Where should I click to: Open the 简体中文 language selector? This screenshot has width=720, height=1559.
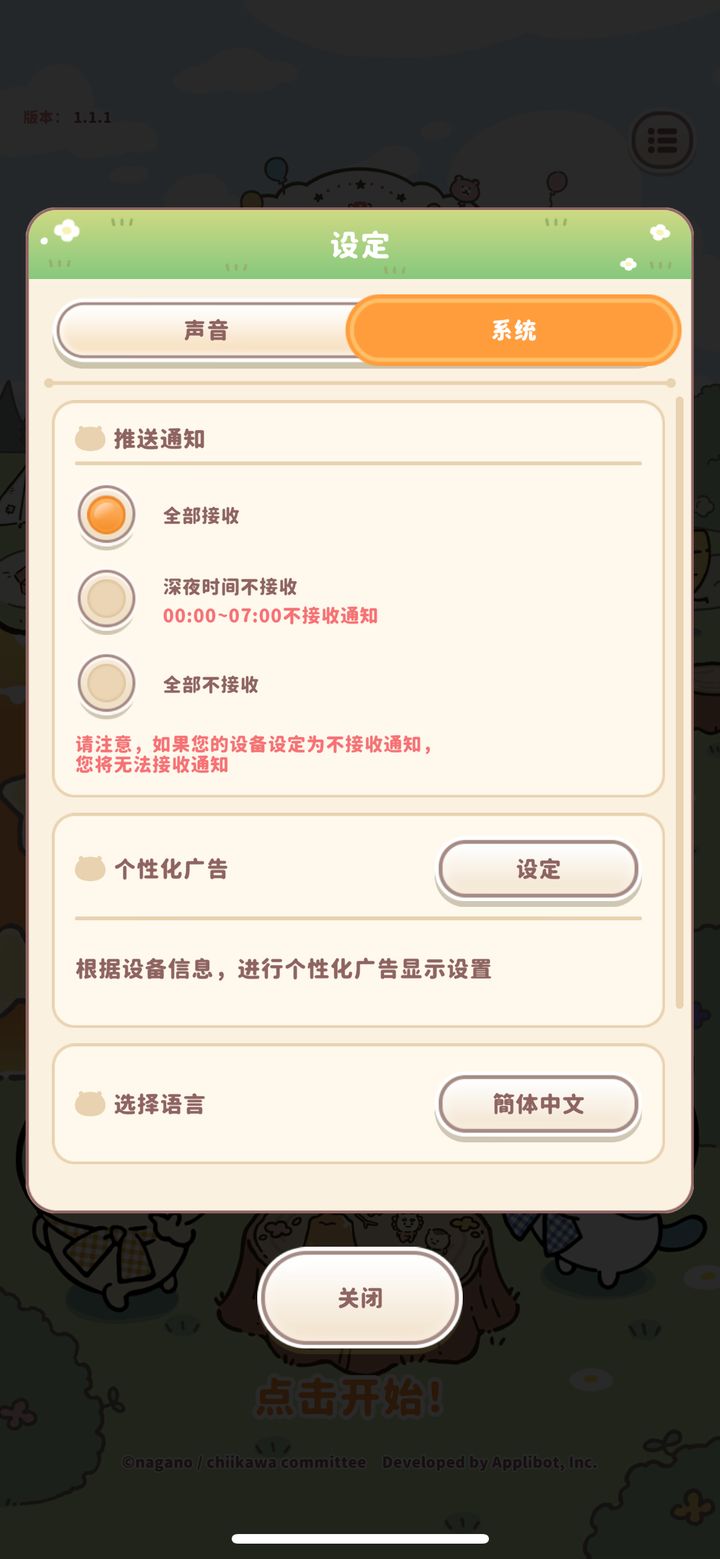pos(537,1104)
